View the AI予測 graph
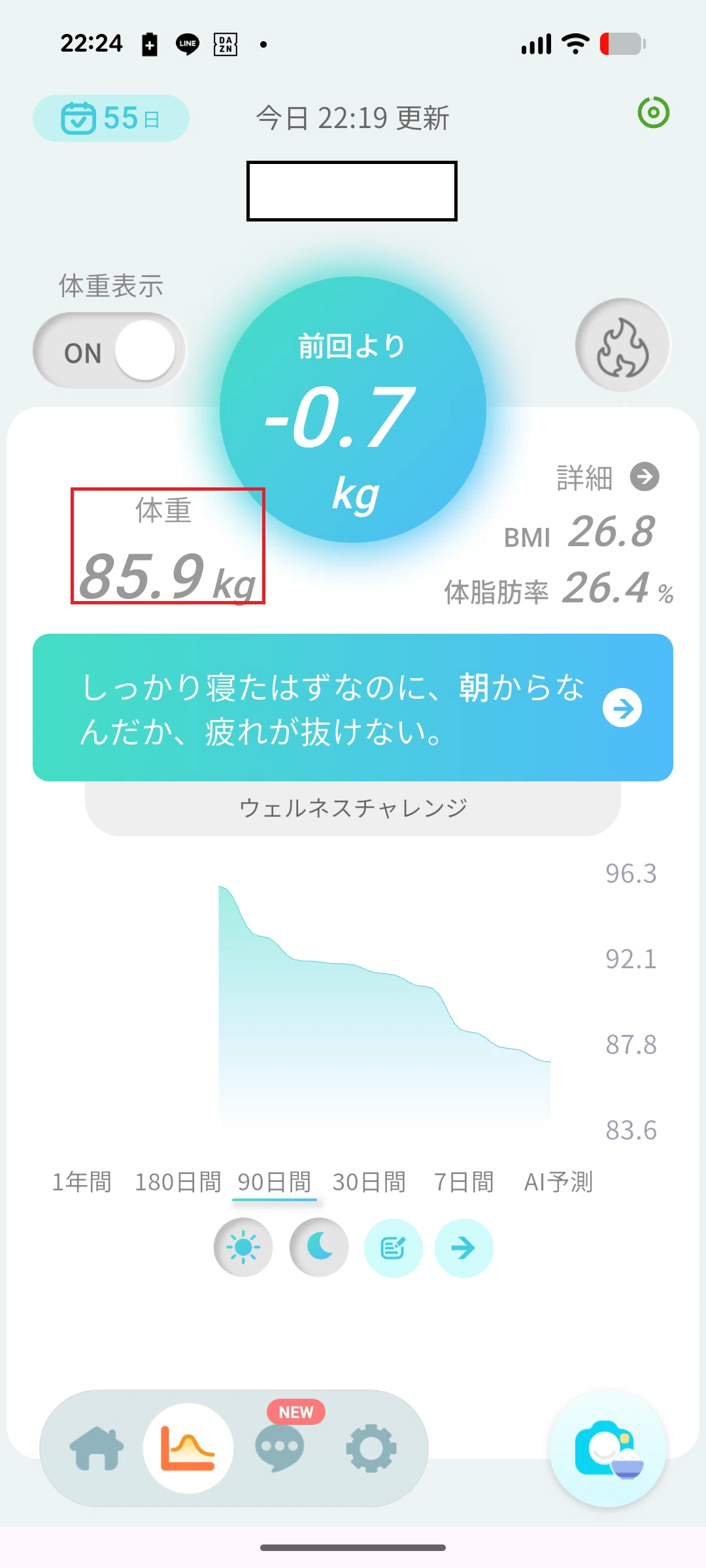Image resolution: width=706 pixels, height=1568 pixels. point(559,1182)
